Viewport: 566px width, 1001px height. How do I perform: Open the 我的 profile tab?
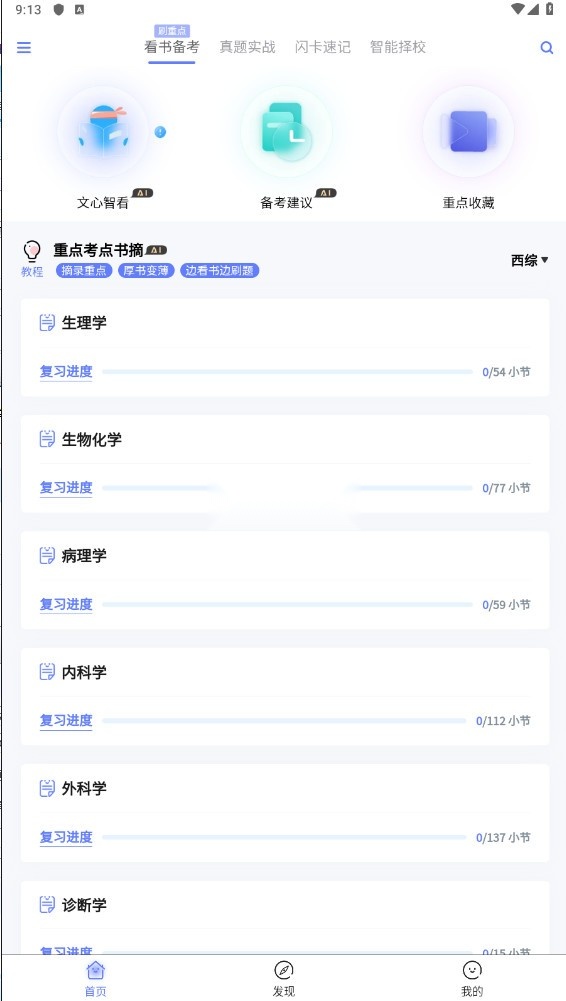472,979
